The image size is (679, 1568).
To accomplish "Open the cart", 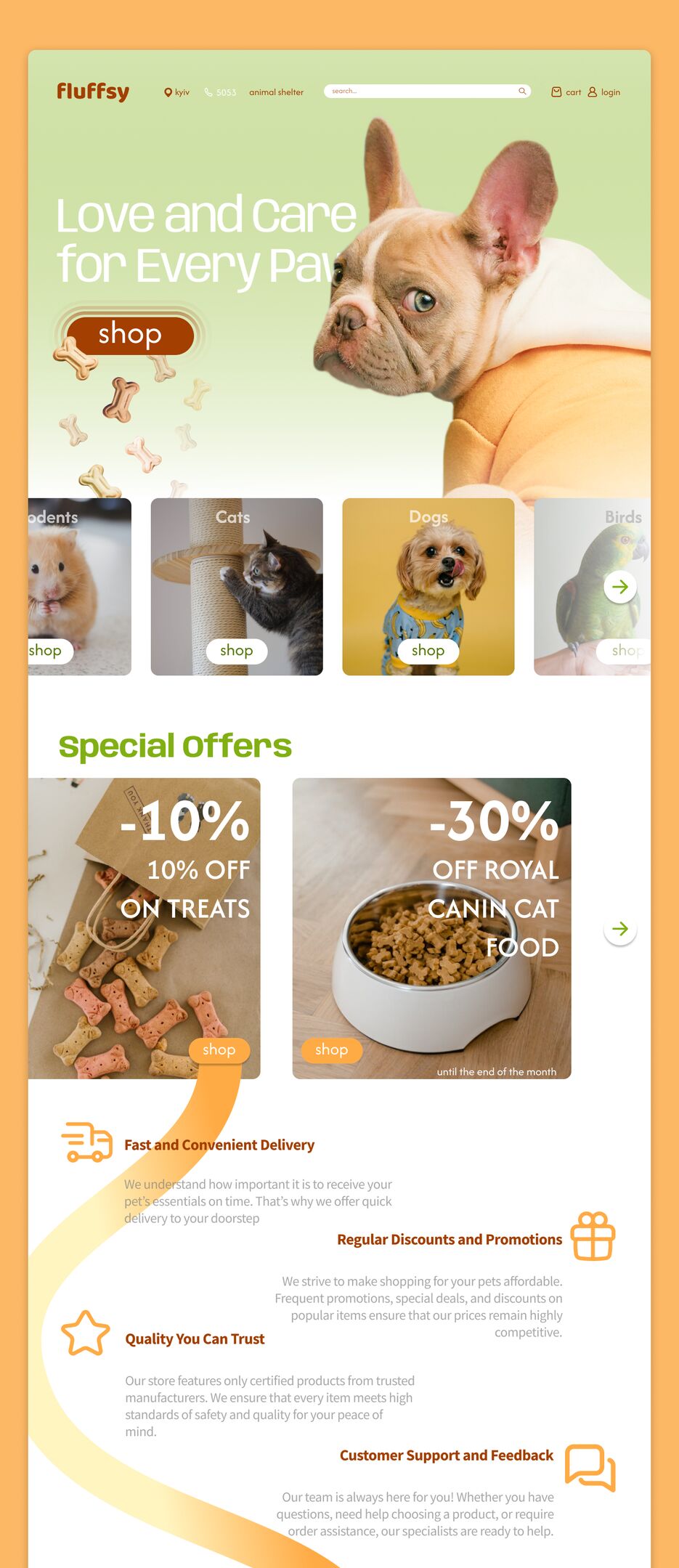I will 566,92.
